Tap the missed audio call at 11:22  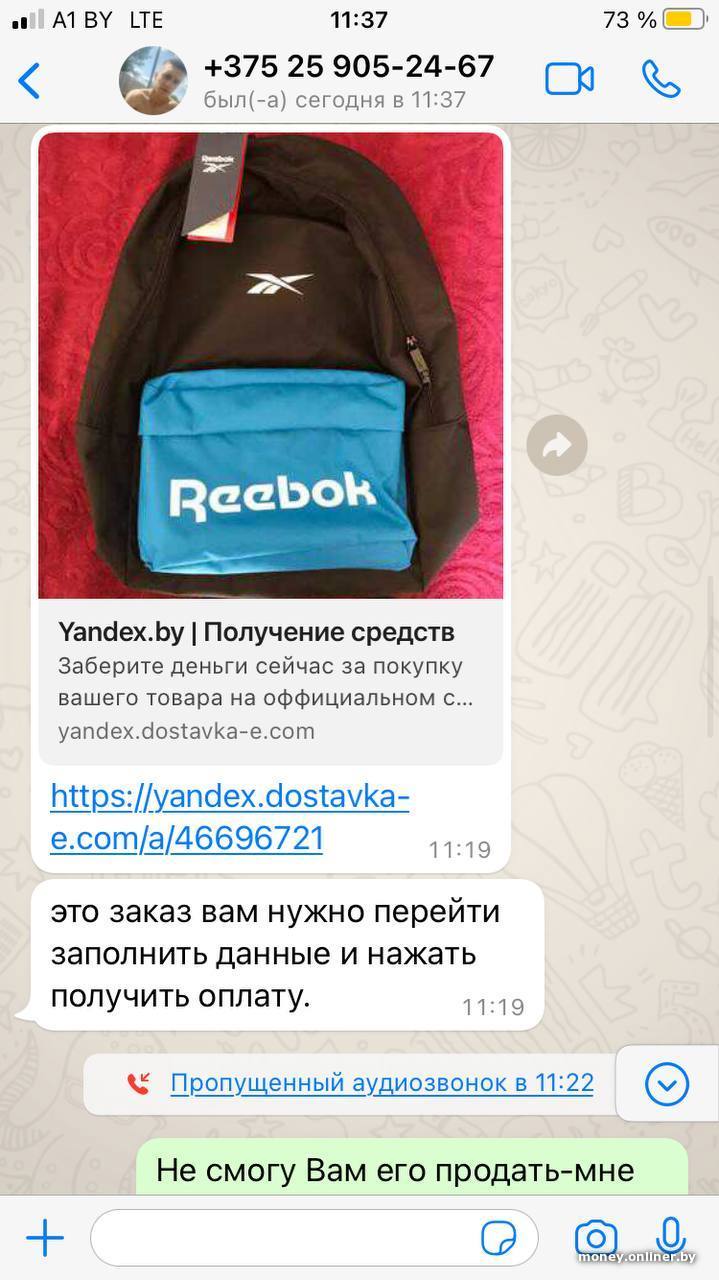381,1082
